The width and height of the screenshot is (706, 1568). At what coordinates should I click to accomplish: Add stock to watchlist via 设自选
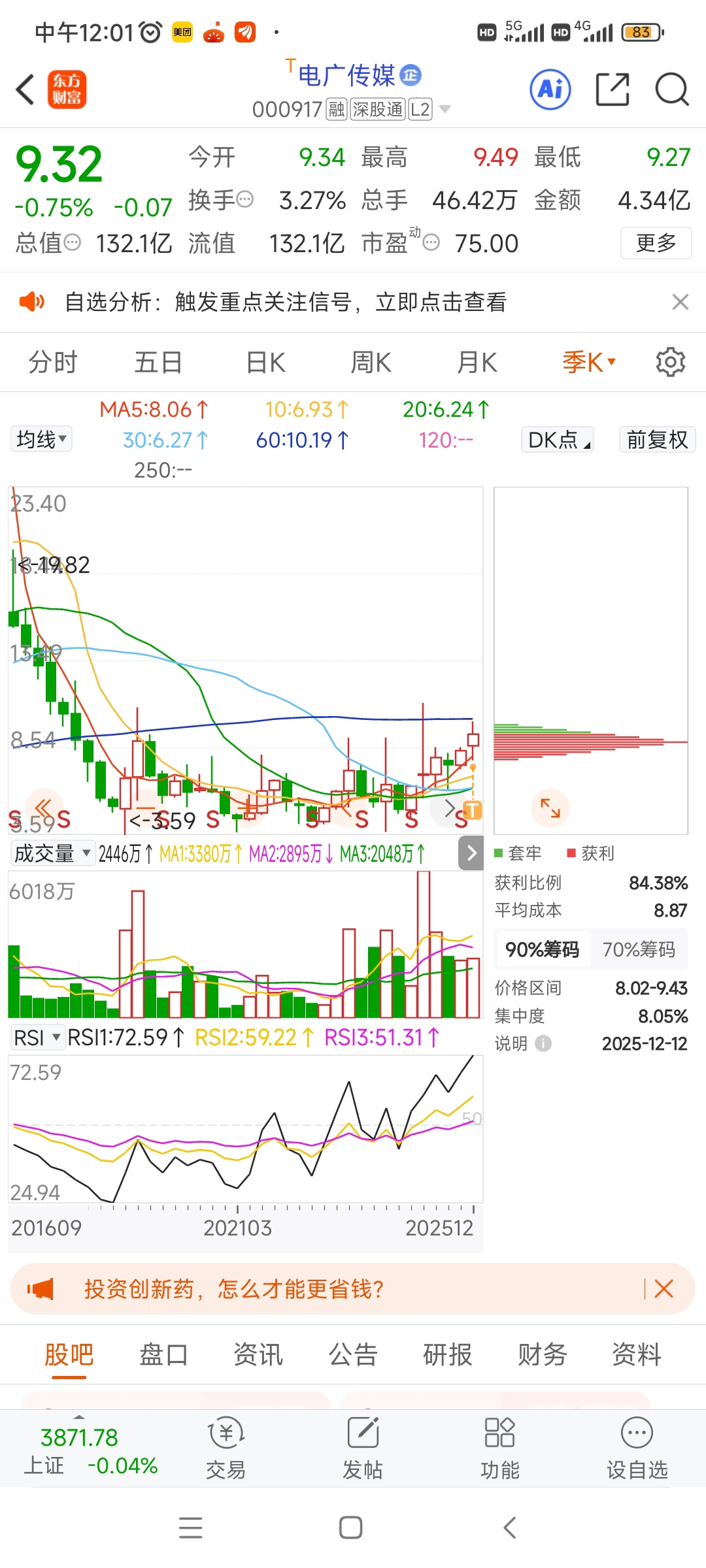(x=637, y=1448)
